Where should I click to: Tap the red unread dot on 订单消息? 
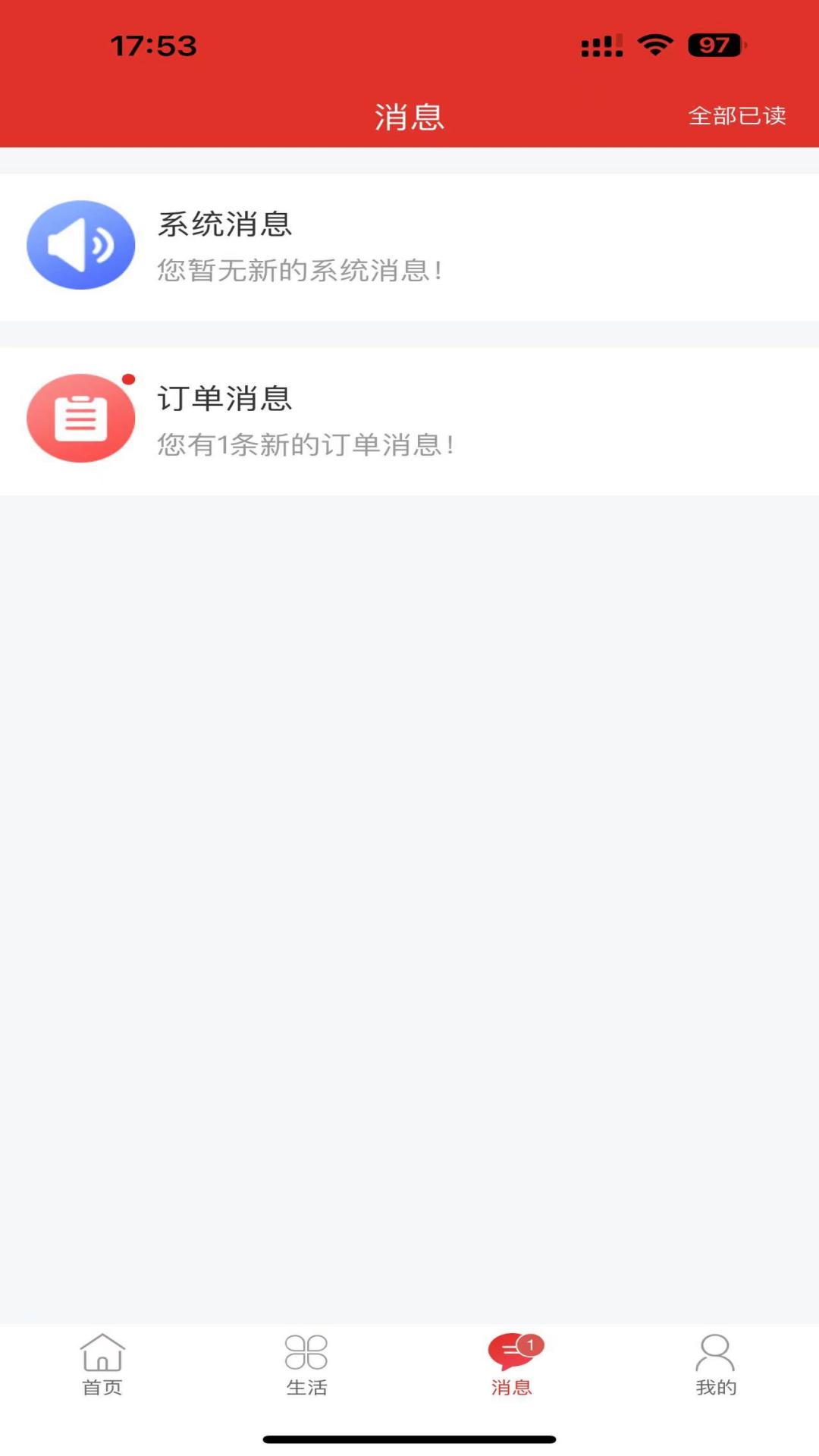(x=127, y=377)
